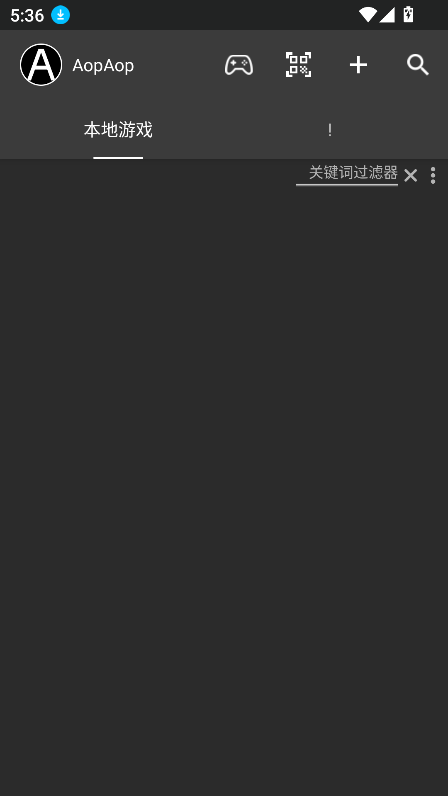448x796 pixels.
Task: Open the QR code scanner
Action: point(298,65)
